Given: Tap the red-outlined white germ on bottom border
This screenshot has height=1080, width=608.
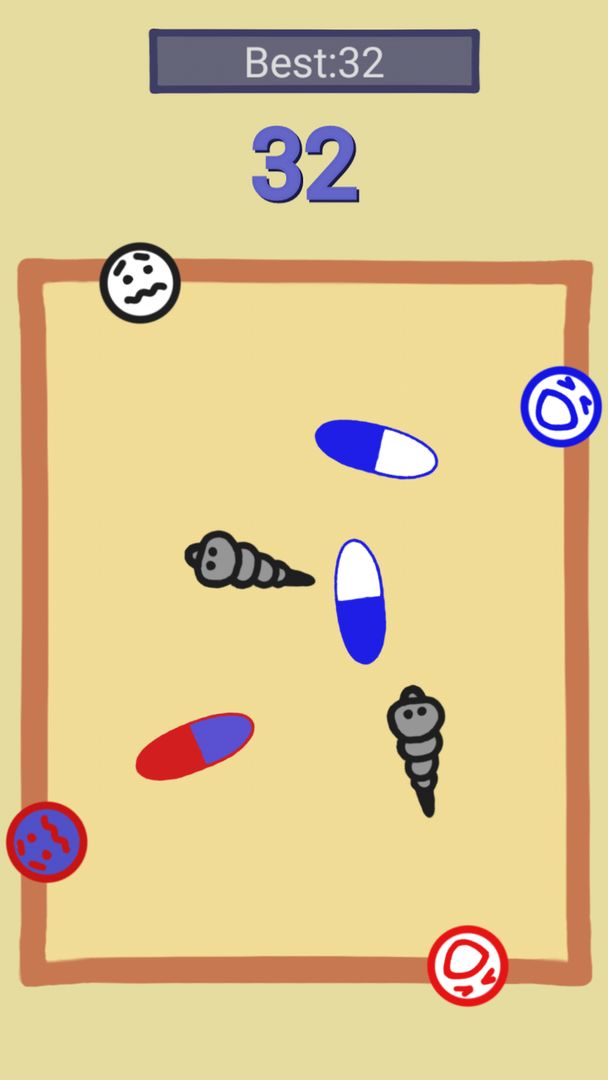Looking at the screenshot, I should [468, 965].
